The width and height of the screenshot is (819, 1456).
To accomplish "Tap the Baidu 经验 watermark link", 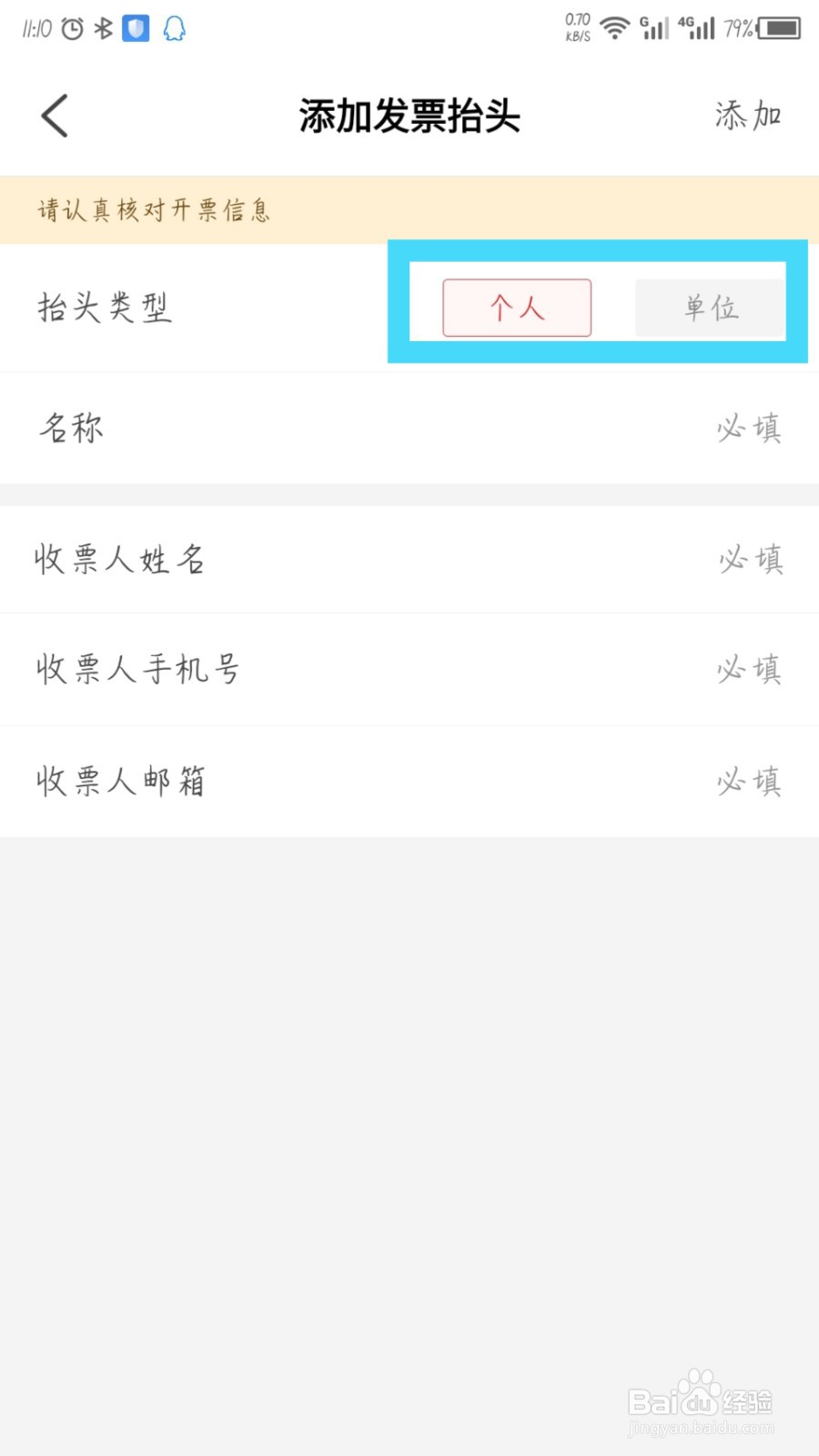I will pos(699,1402).
